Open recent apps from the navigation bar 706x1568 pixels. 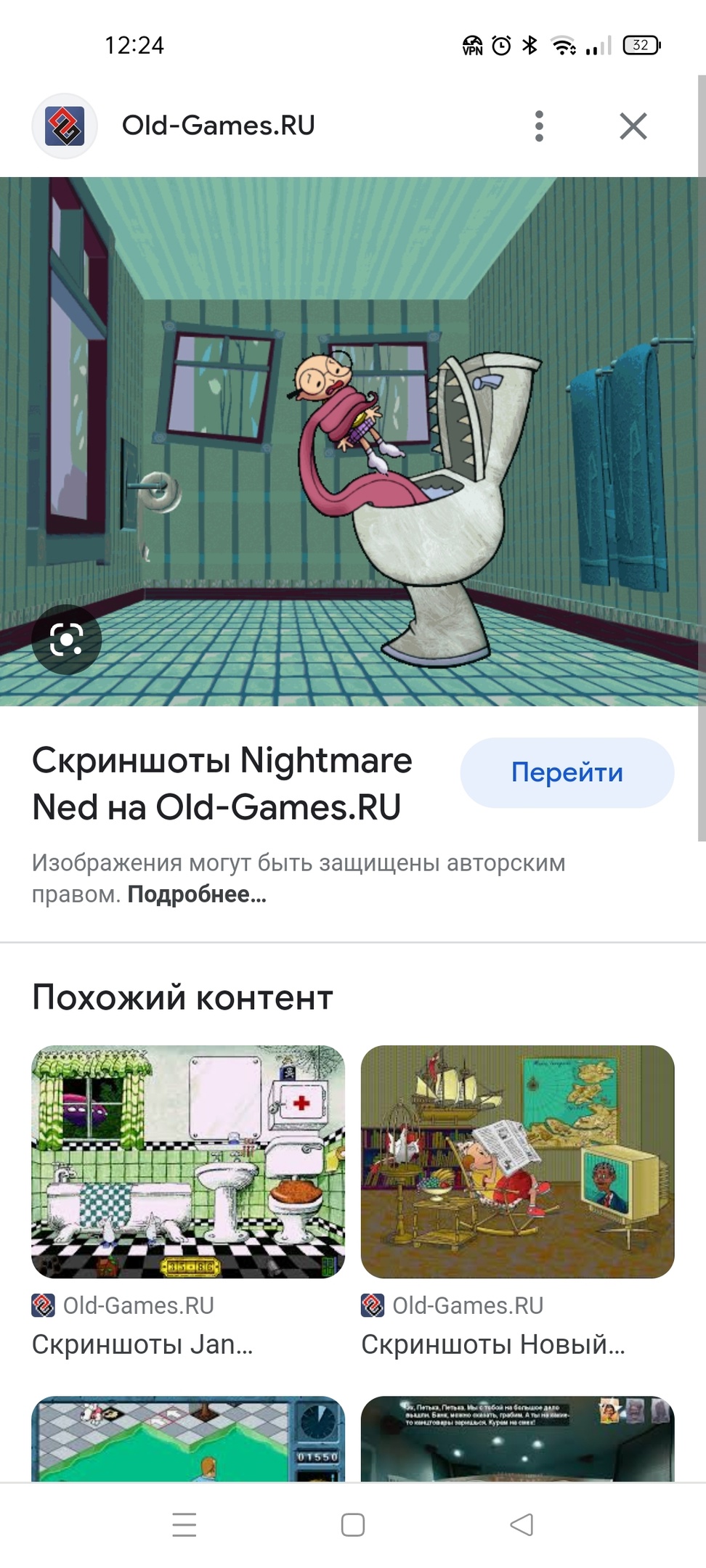click(x=184, y=1524)
